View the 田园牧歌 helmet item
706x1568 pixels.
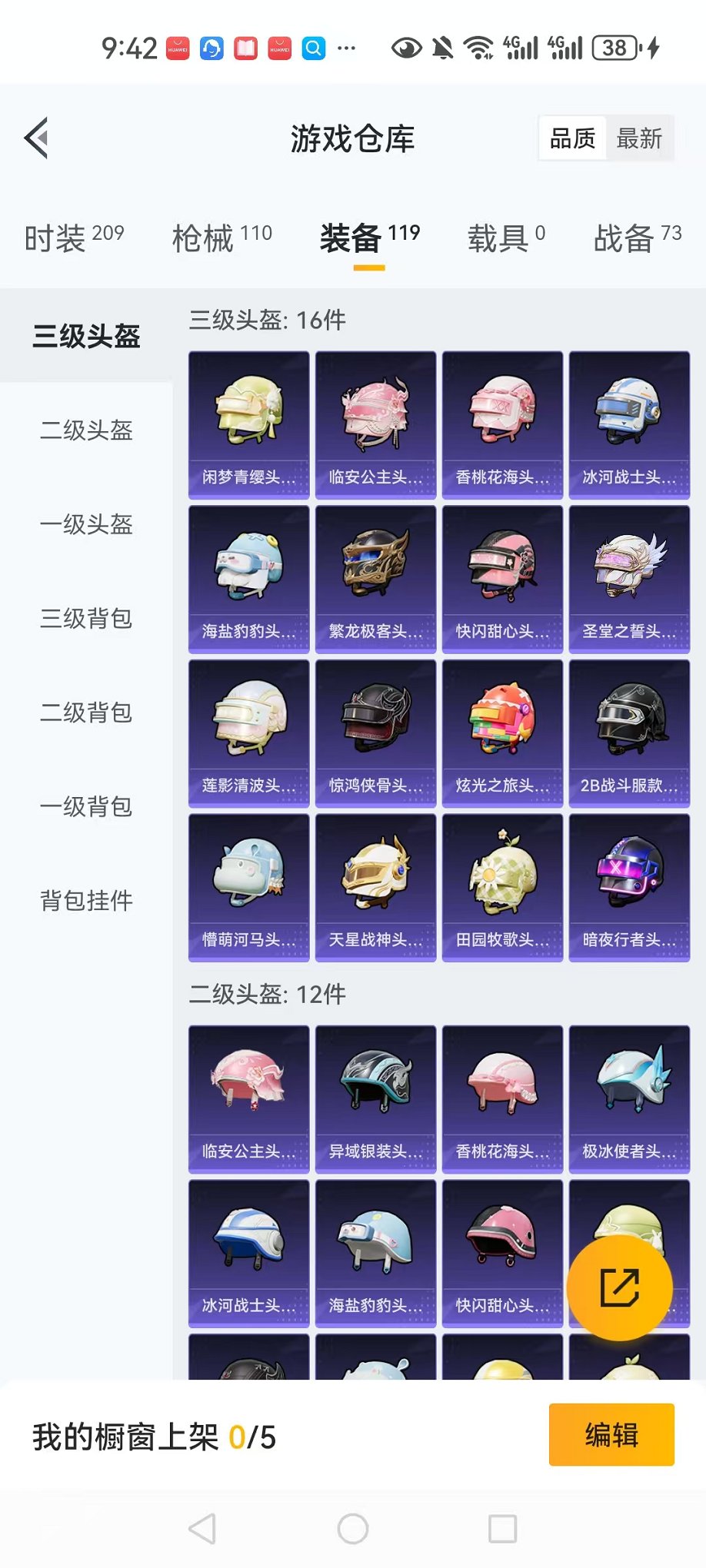pyautogui.click(x=502, y=887)
